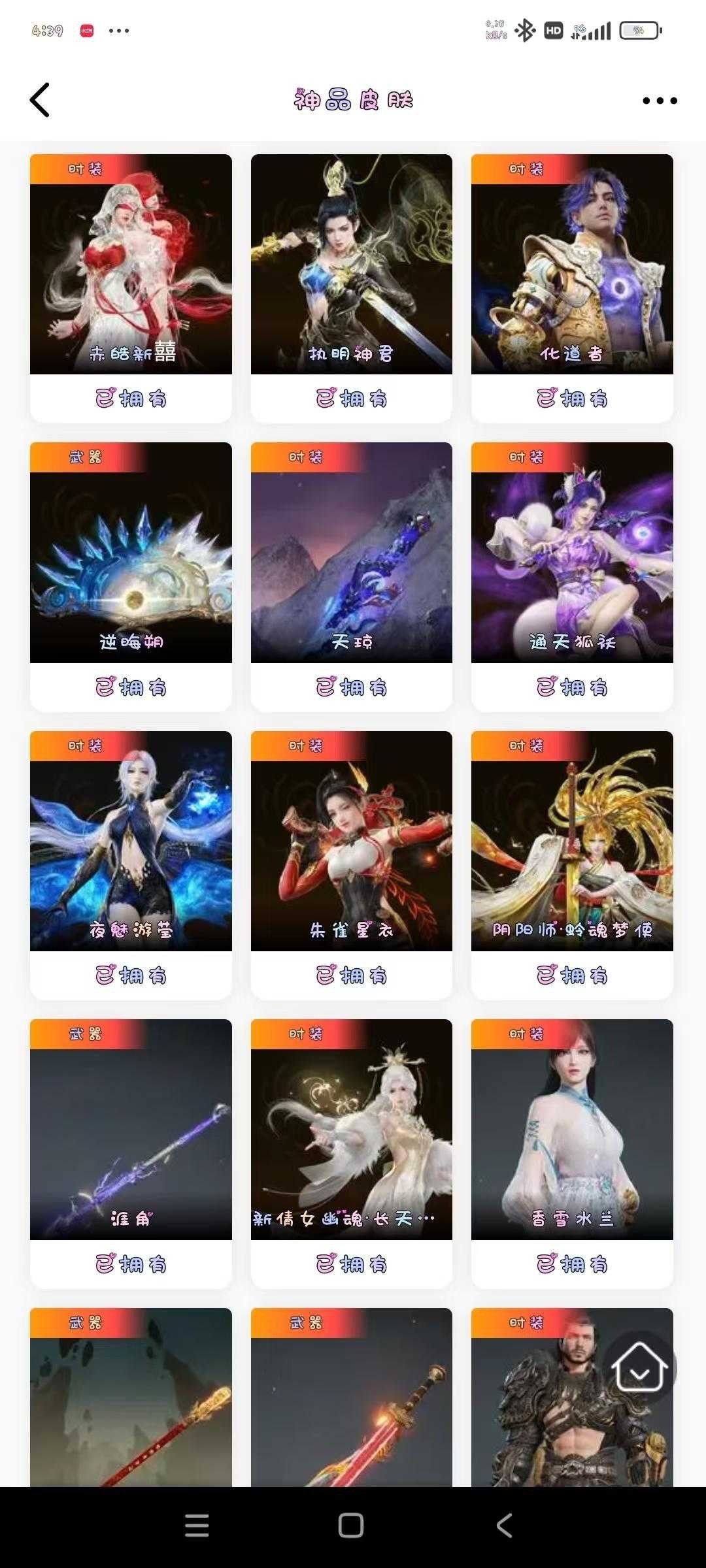Image resolution: width=706 pixels, height=1568 pixels.
Task: Open the 朱雀星衣 costume card
Action: 351,841
